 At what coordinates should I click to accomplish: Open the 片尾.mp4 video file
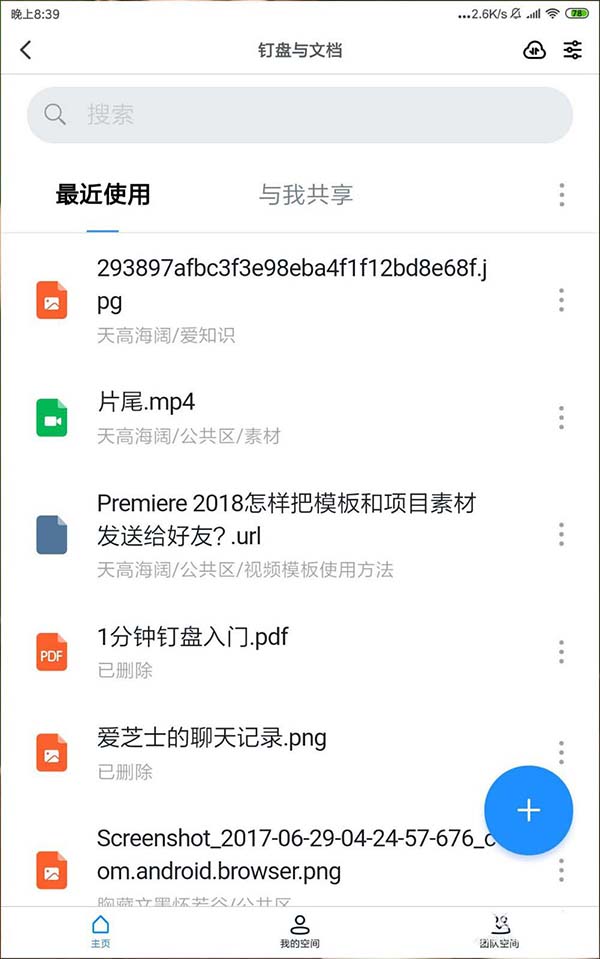(300, 418)
